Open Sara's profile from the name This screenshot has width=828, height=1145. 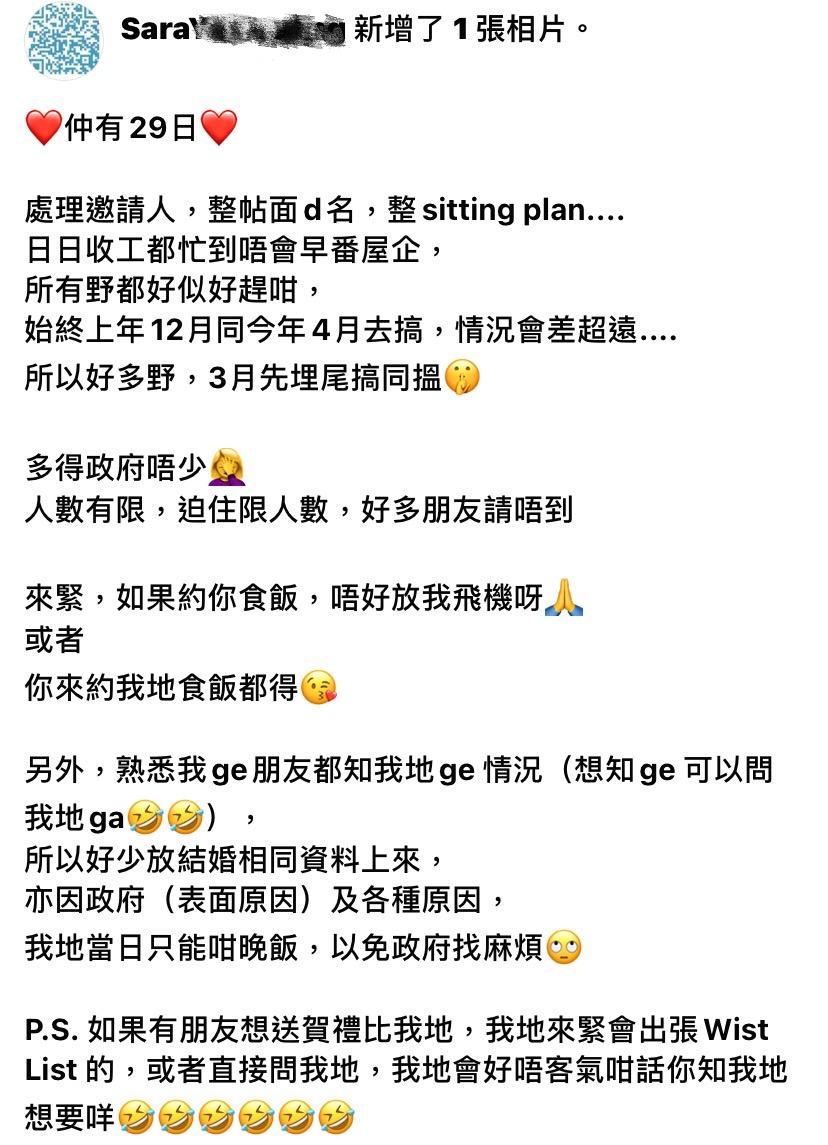pos(231,30)
